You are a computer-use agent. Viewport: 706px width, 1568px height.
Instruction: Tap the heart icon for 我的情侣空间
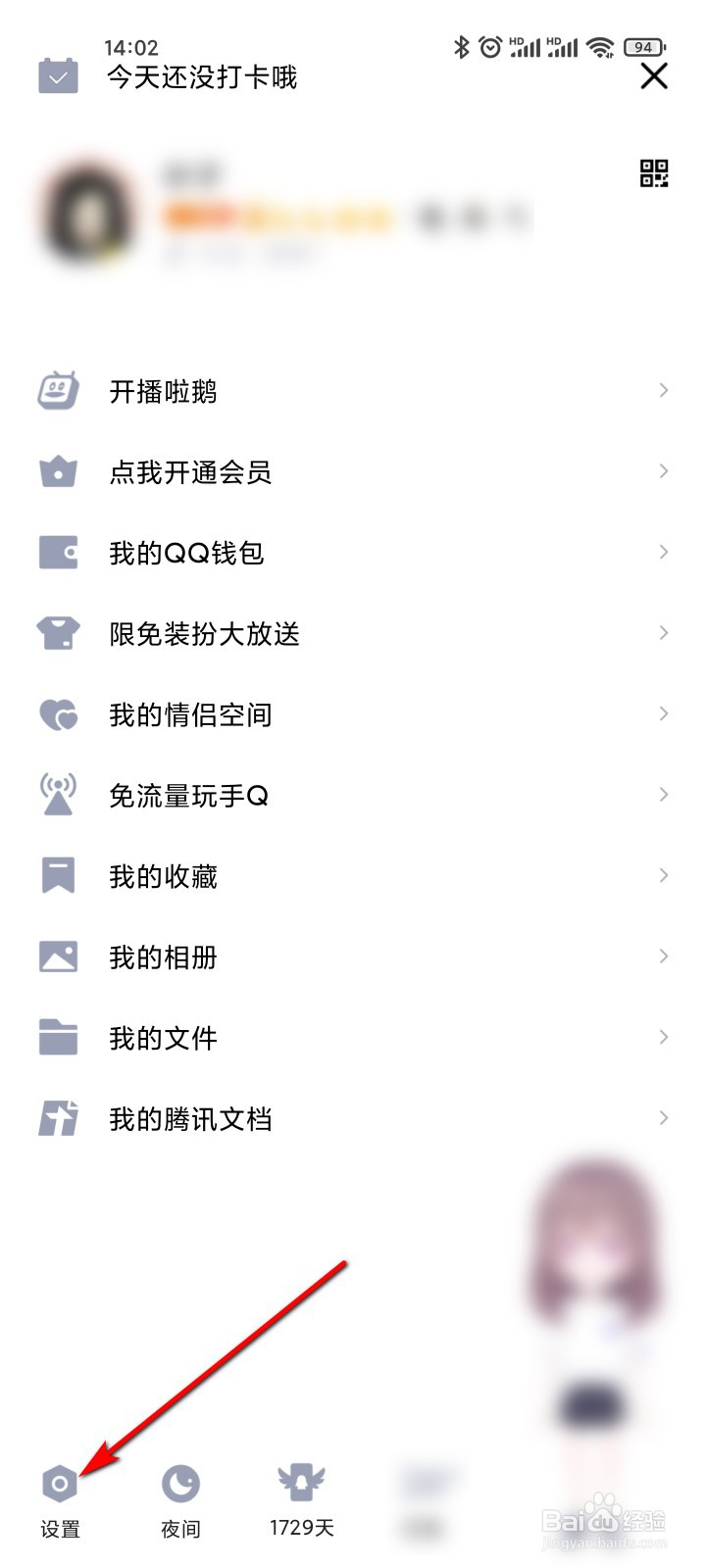click(59, 714)
